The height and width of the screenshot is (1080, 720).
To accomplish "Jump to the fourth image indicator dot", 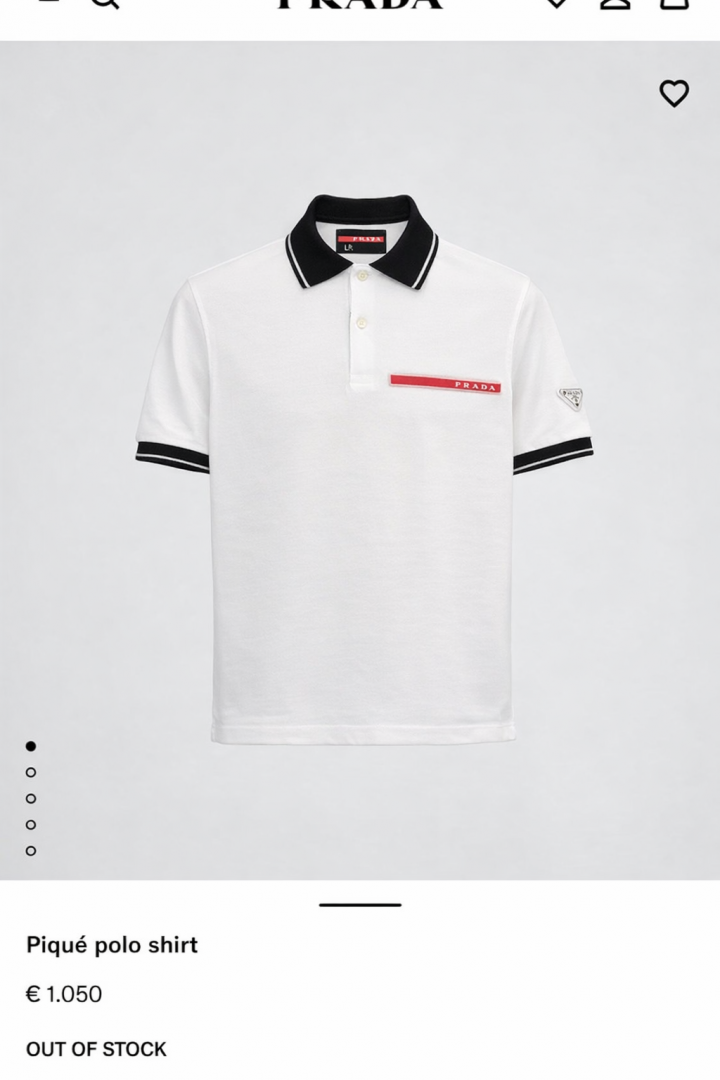I will point(31,824).
